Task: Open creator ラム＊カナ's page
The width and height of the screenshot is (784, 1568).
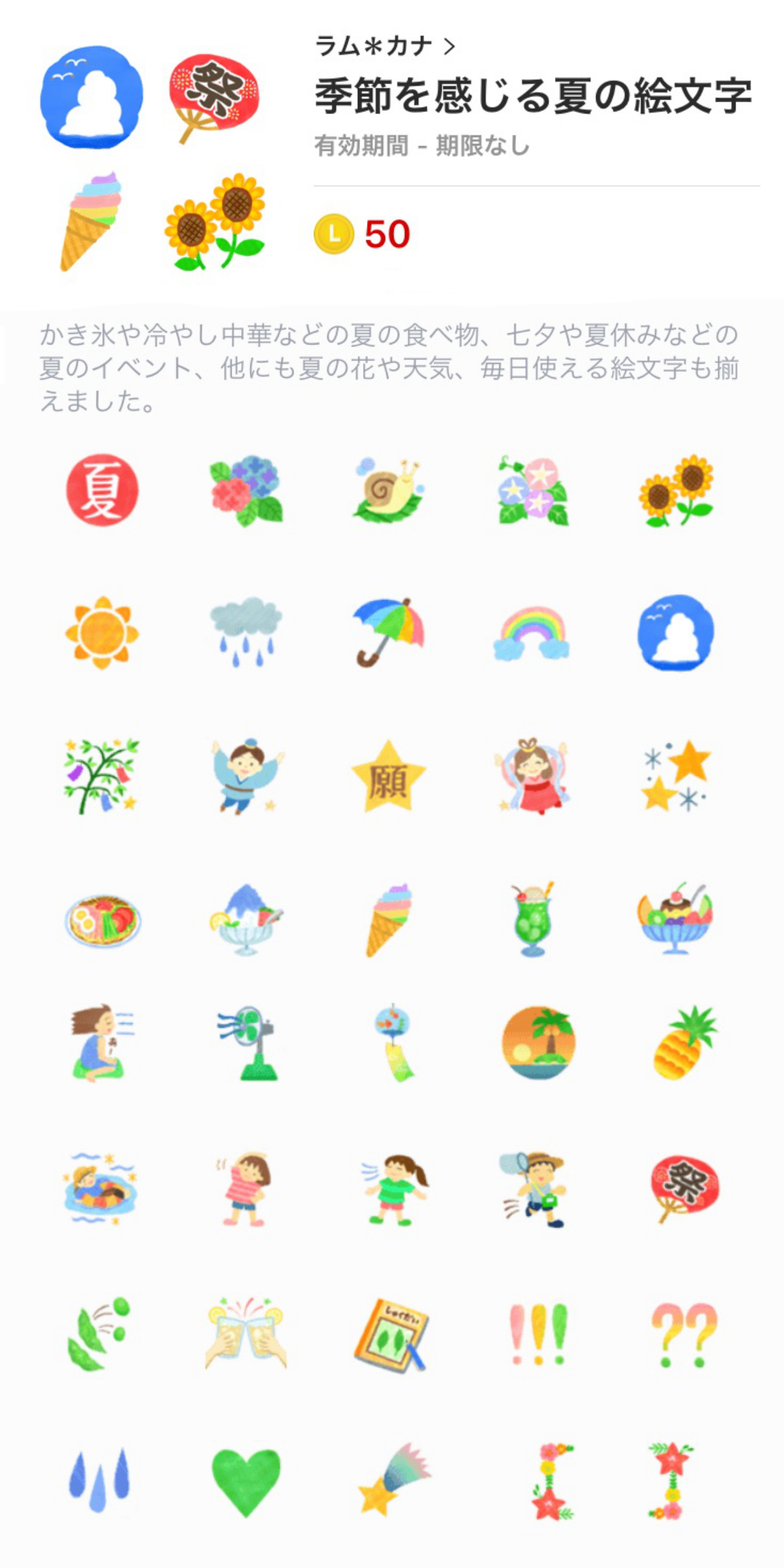Action: pyautogui.click(x=384, y=46)
